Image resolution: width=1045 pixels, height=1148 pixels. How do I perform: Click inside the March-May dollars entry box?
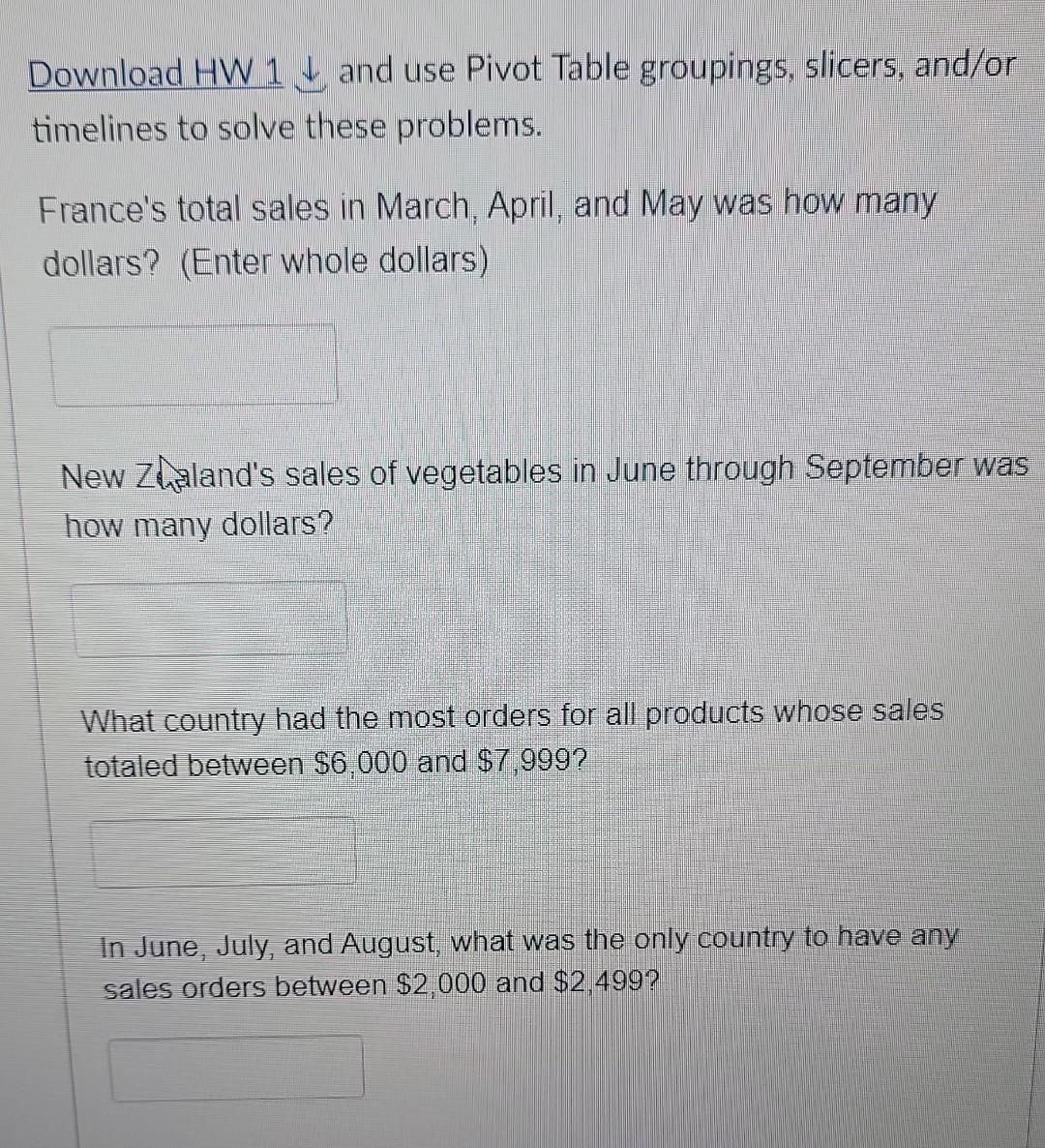click(x=194, y=365)
